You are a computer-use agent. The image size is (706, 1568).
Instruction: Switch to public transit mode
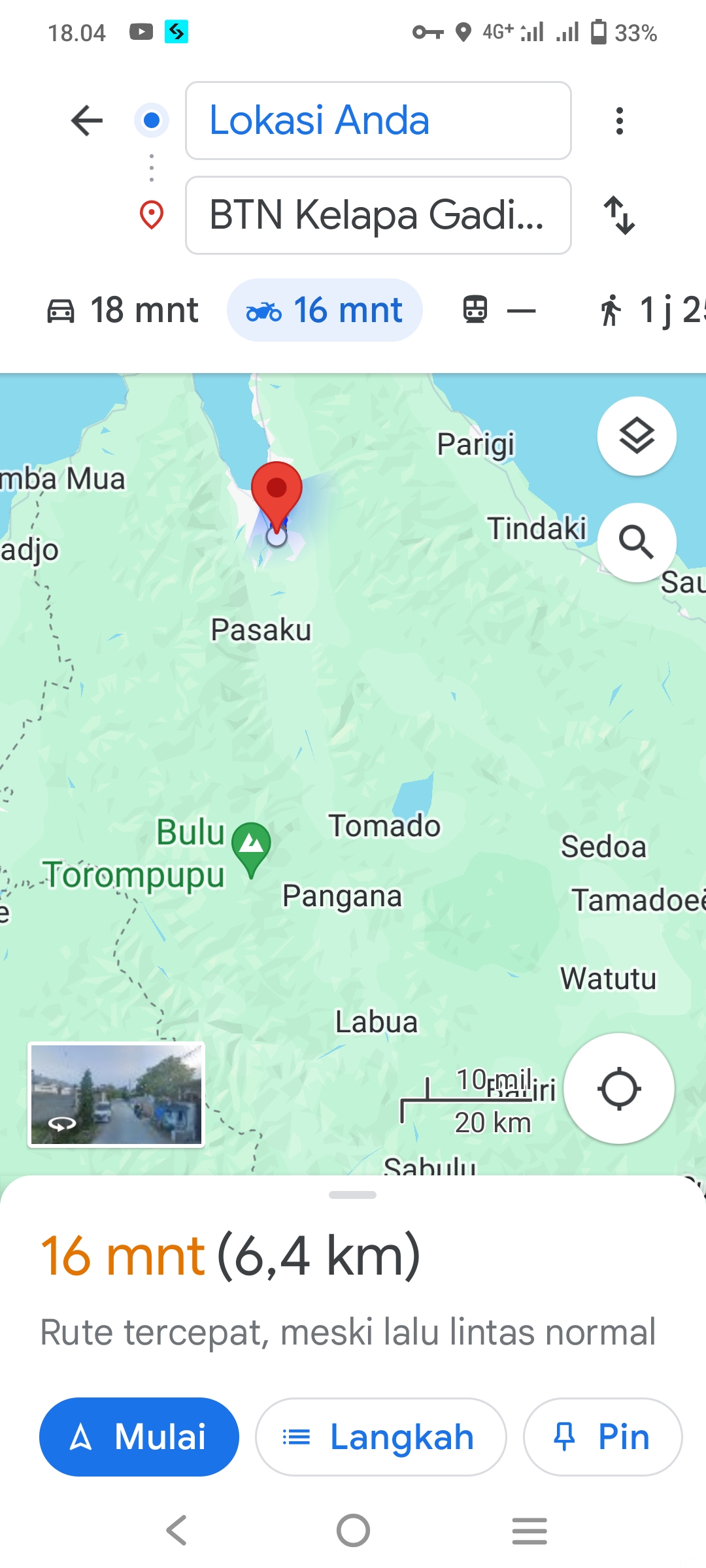click(x=499, y=310)
